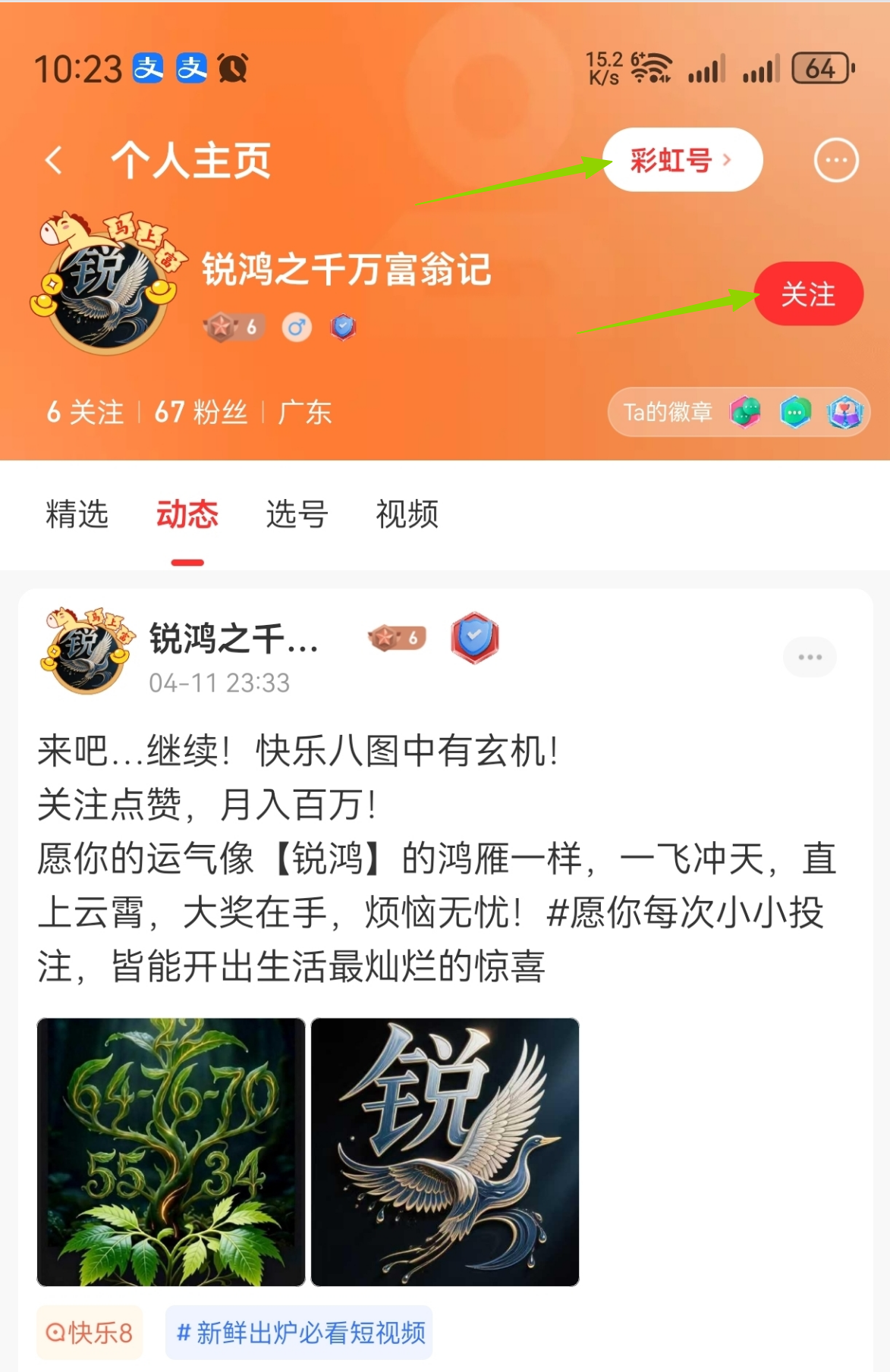View the user's large profile avatar
Screen dimensions: 890x1372
[x=106, y=285]
